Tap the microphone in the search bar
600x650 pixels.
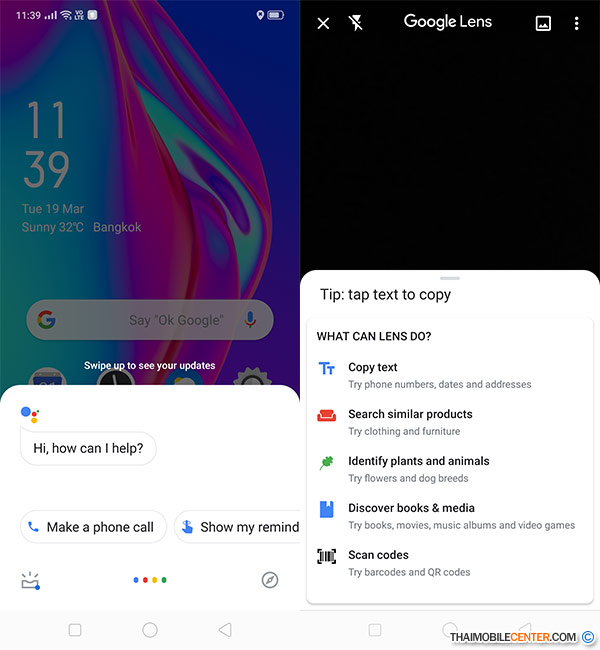click(250, 320)
